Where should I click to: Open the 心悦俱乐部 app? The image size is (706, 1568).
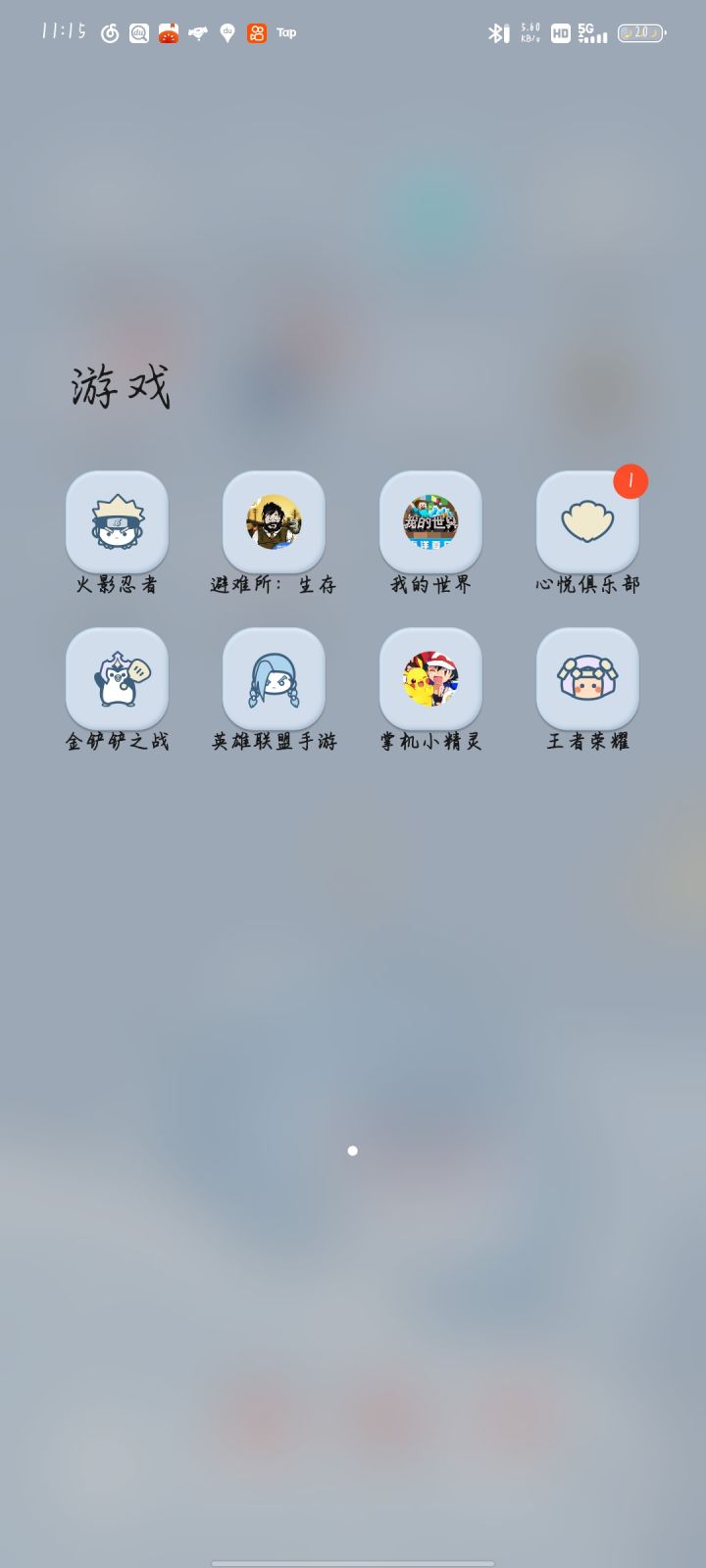point(587,522)
